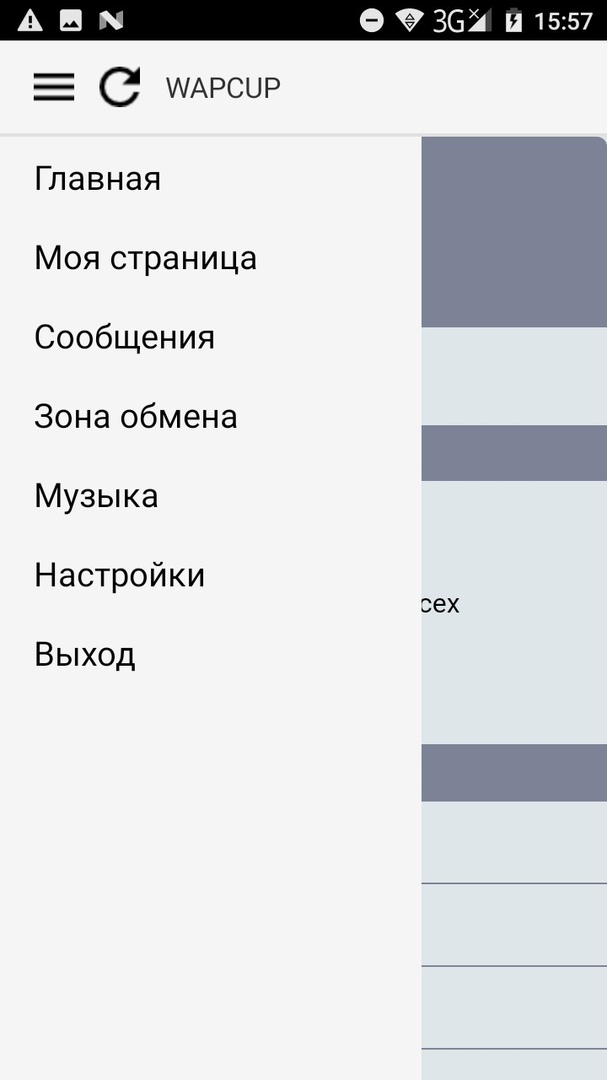This screenshot has width=607, height=1080.
Task: Go to Моя страница
Action: pyautogui.click(x=146, y=258)
